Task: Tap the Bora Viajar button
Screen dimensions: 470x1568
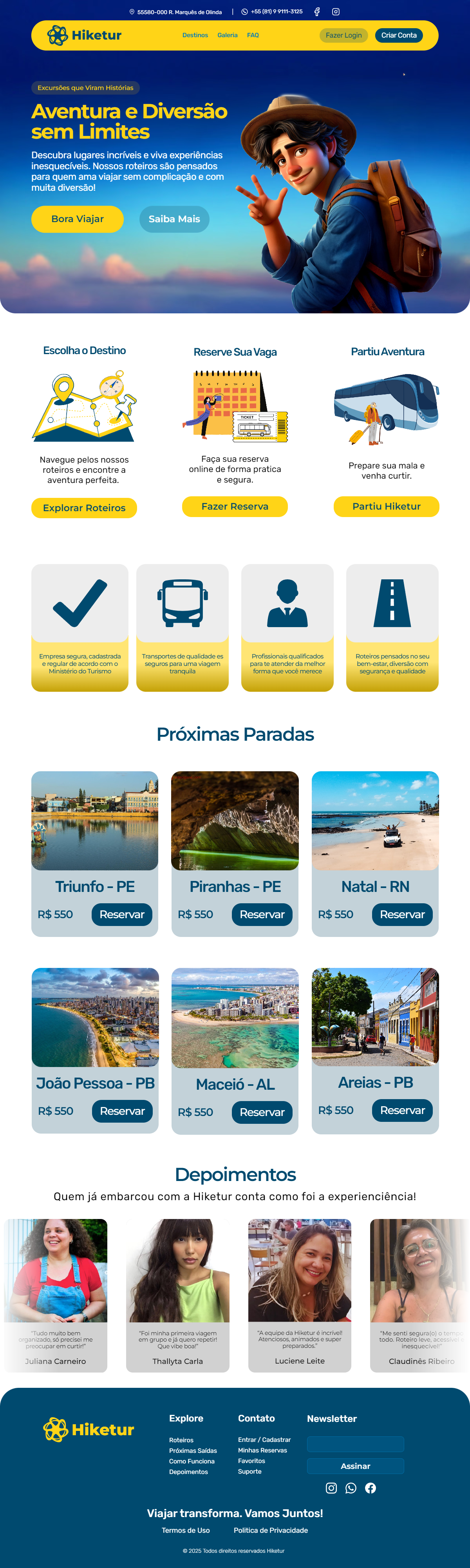Action: click(77, 219)
